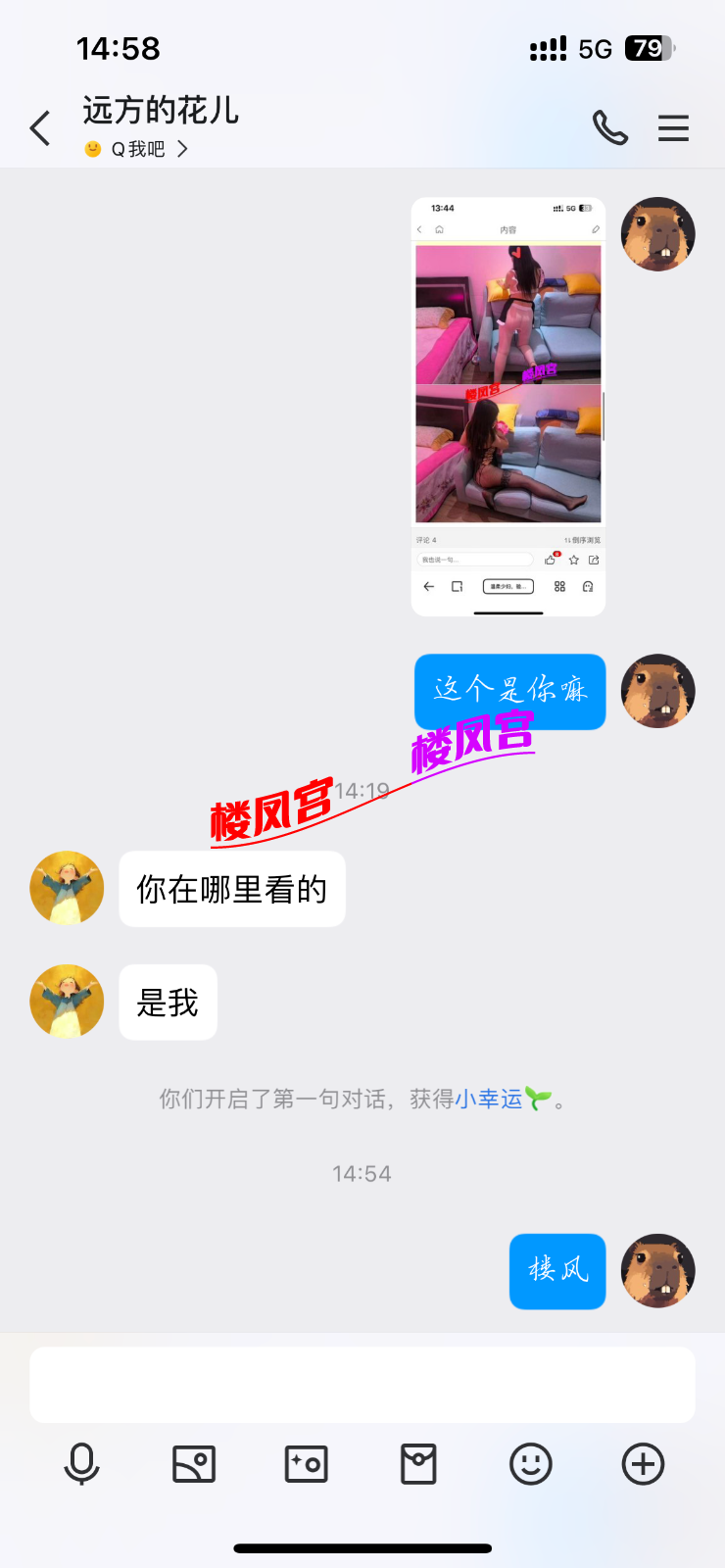
Task: Expand more options with the plus icon
Action: coord(644,1464)
